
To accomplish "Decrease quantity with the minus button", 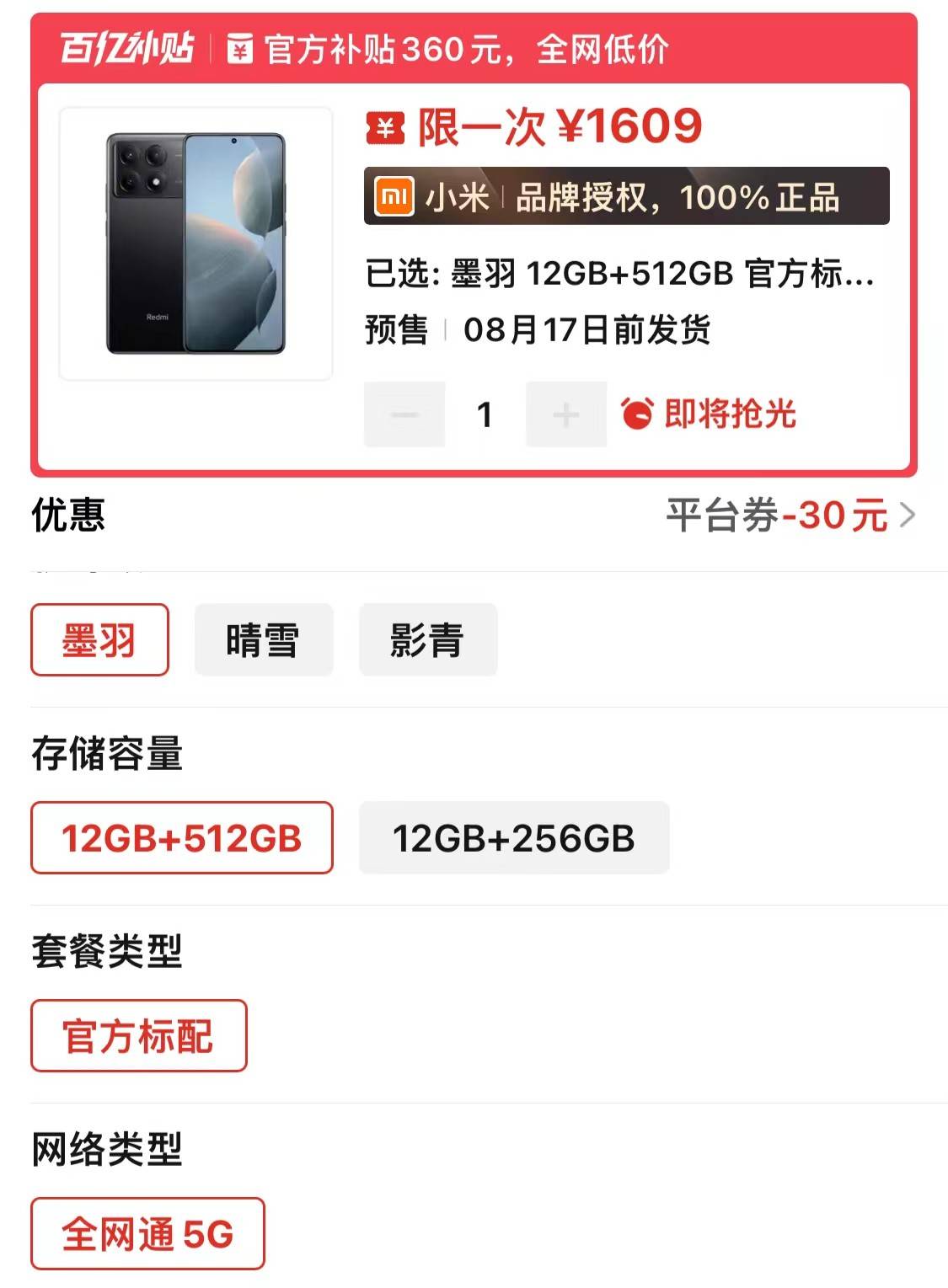I will point(404,414).
